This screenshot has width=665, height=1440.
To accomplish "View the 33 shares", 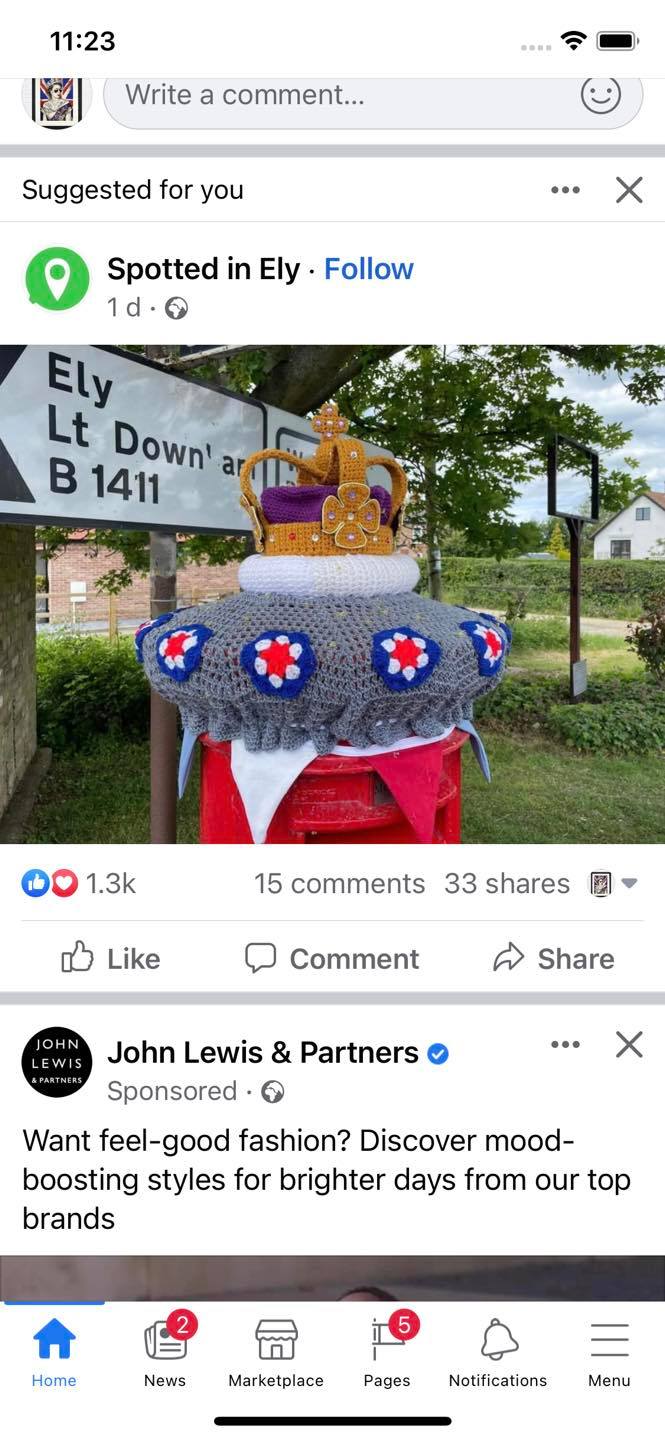I will (x=506, y=884).
